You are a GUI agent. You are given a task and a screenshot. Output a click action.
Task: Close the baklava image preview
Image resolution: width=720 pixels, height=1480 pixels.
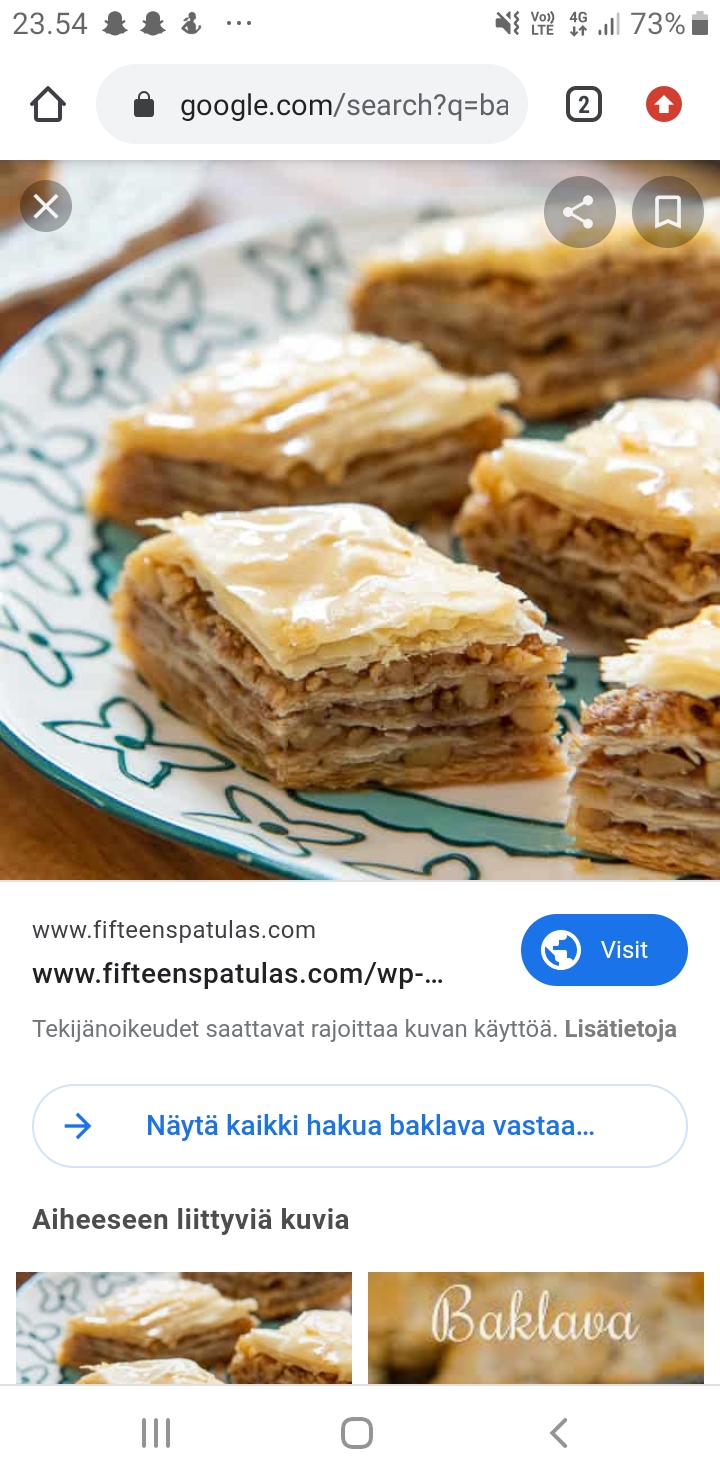coord(46,207)
